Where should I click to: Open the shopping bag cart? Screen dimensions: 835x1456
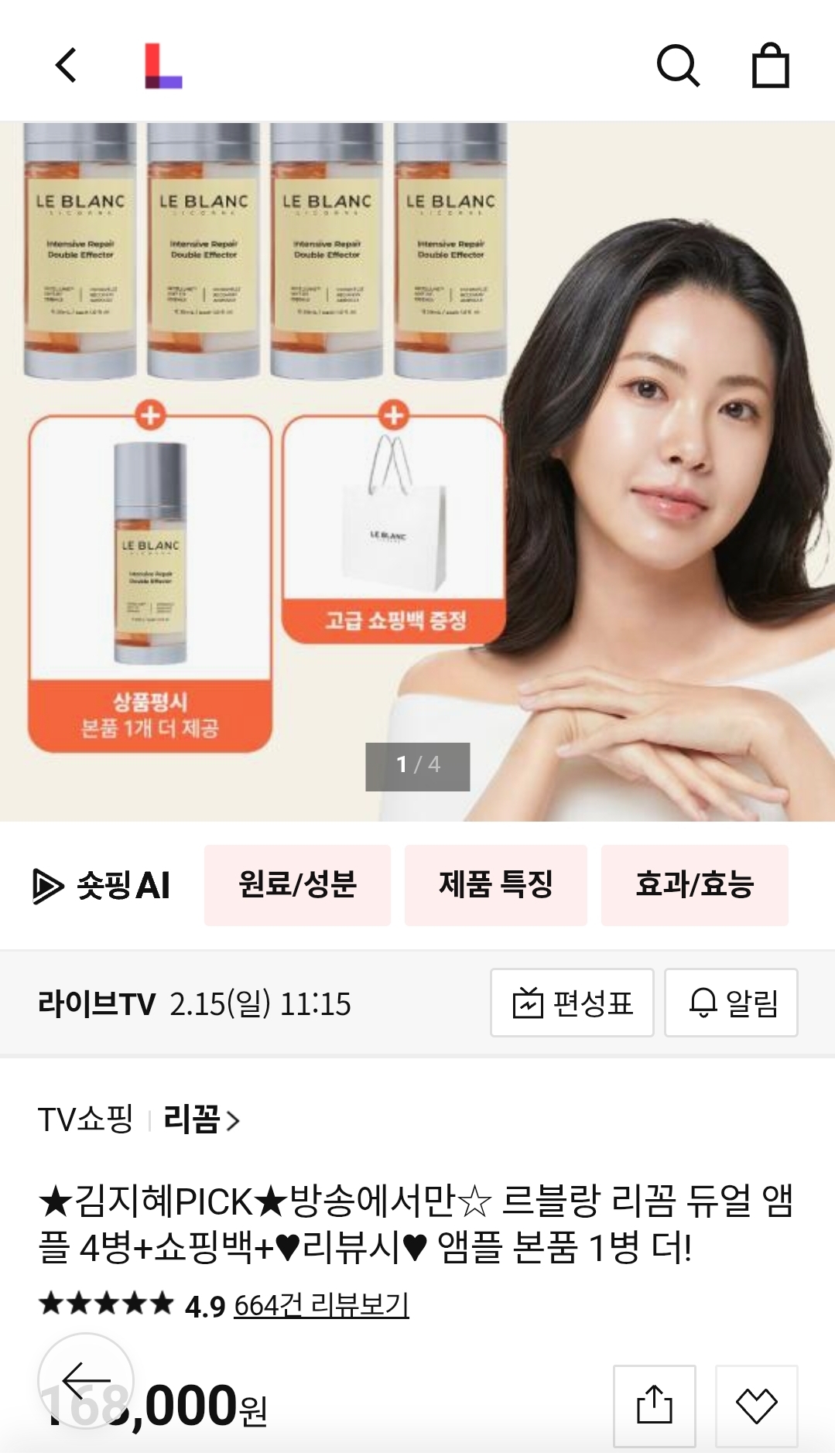(x=771, y=65)
